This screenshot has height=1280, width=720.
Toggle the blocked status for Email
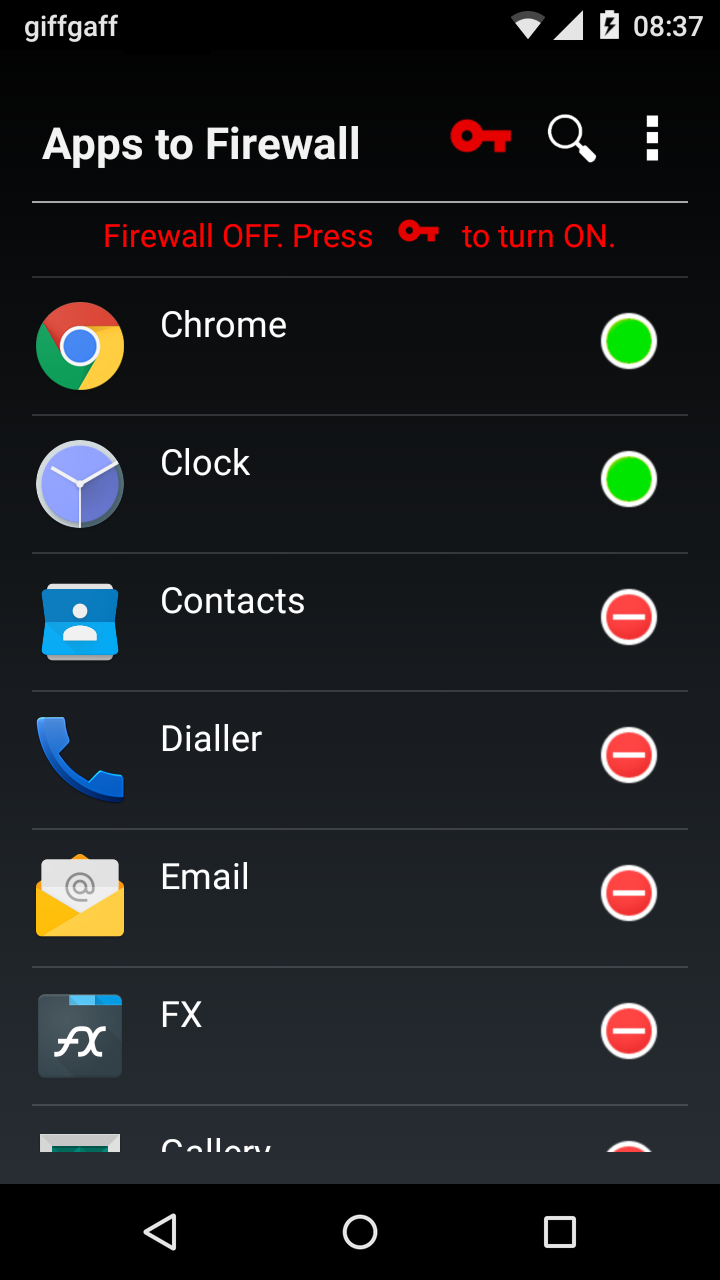coord(629,894)
